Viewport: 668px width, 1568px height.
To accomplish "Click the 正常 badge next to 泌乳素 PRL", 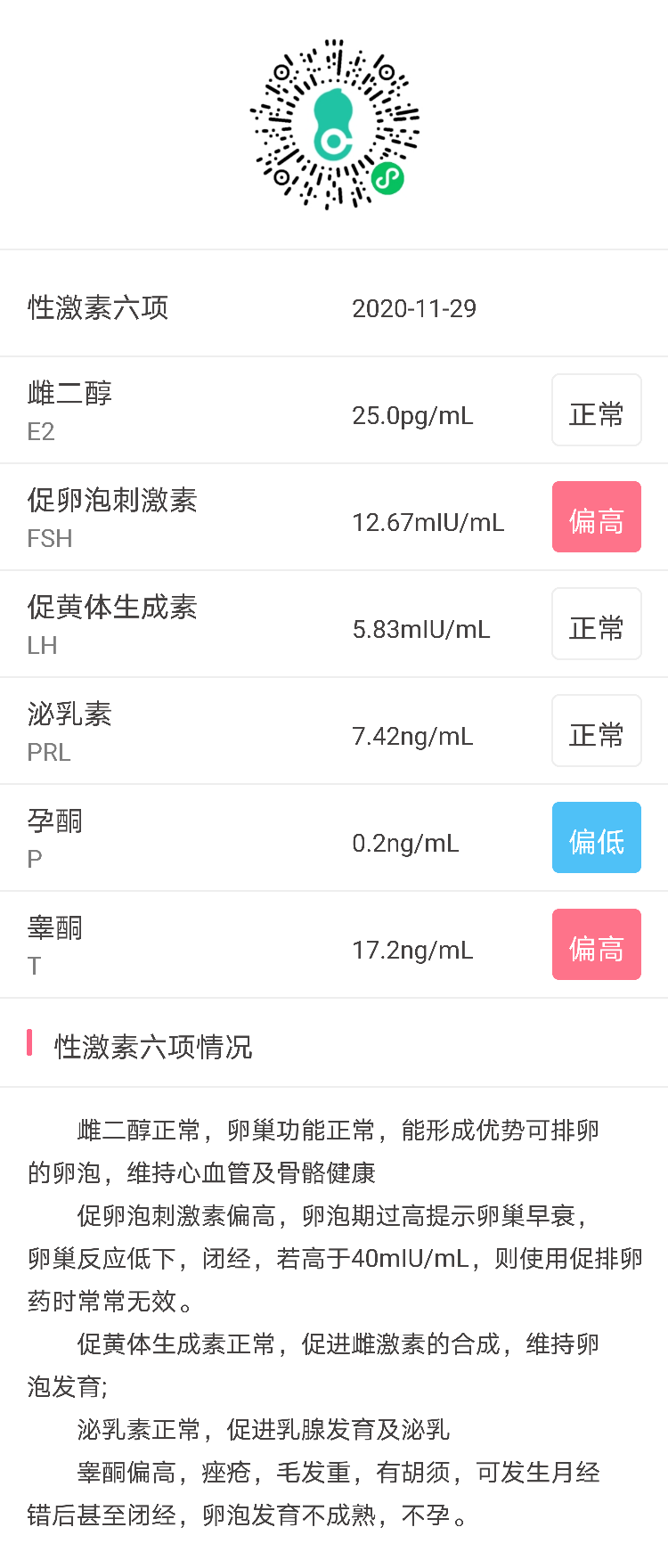I will pyautogui.click(x=596, y=731).
